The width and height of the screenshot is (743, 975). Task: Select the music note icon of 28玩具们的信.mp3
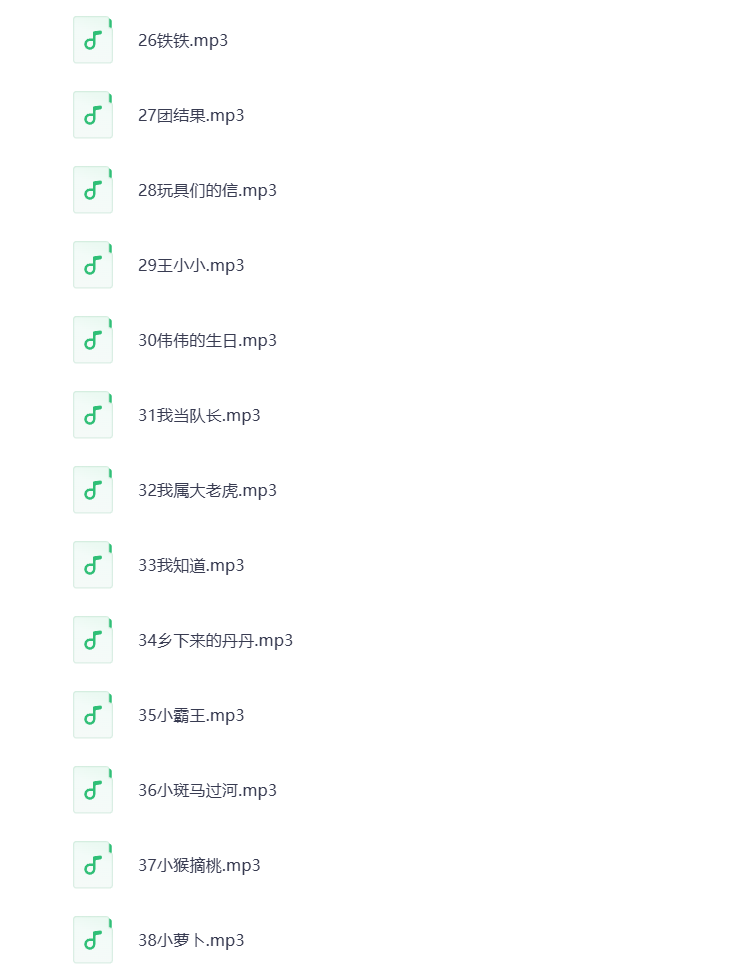point(92,189)
